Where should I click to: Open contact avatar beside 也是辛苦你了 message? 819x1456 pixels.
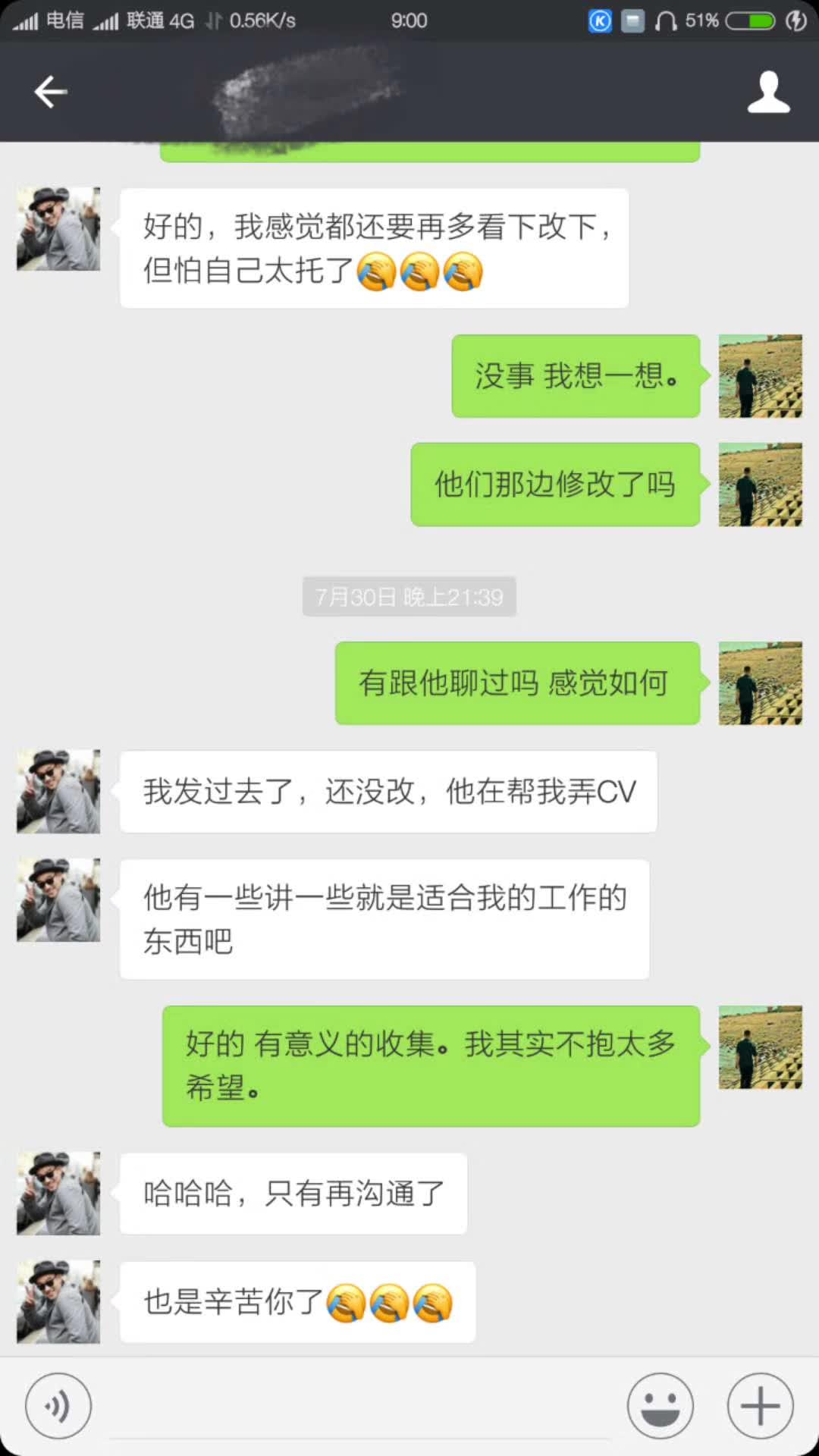coord(58,1302)
